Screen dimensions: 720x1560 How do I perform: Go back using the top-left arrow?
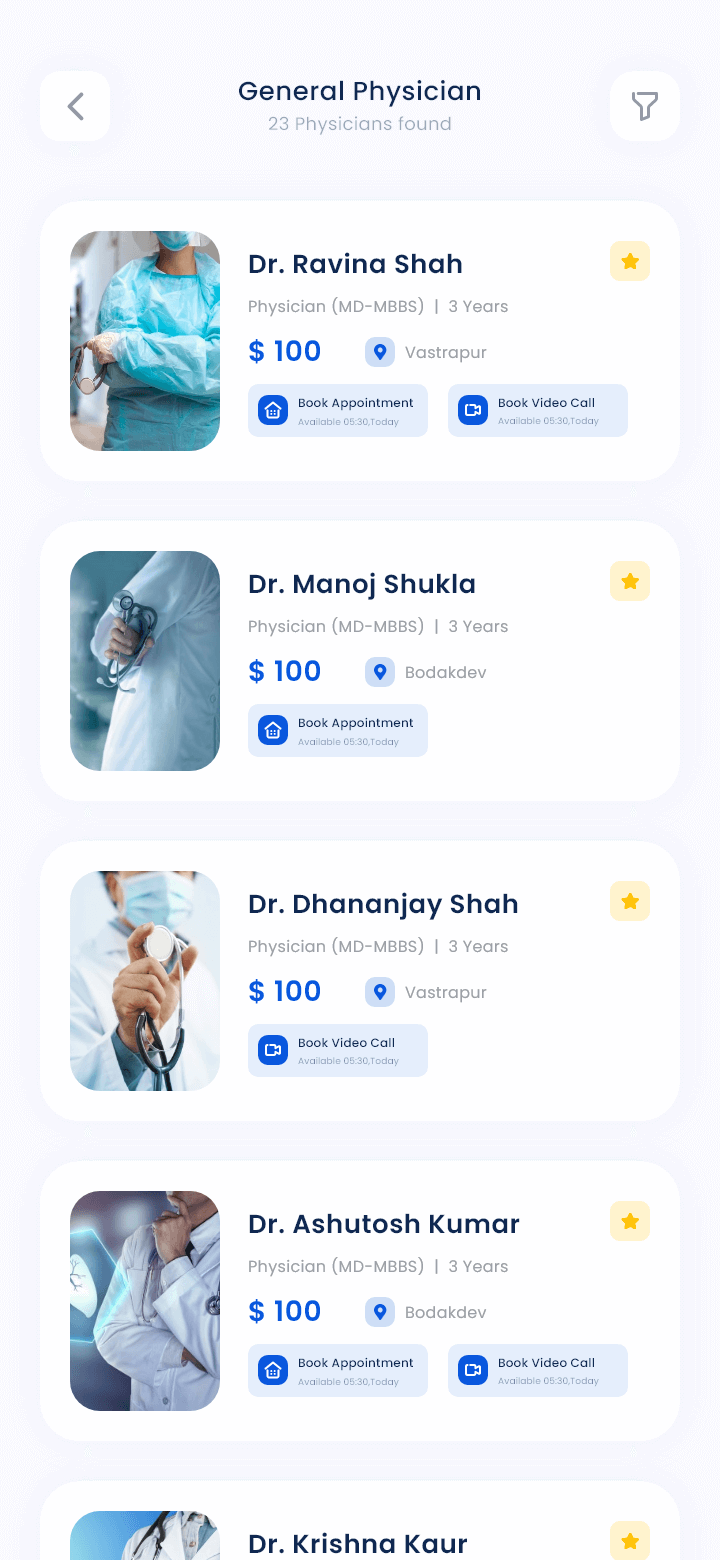tap(75, 106)
